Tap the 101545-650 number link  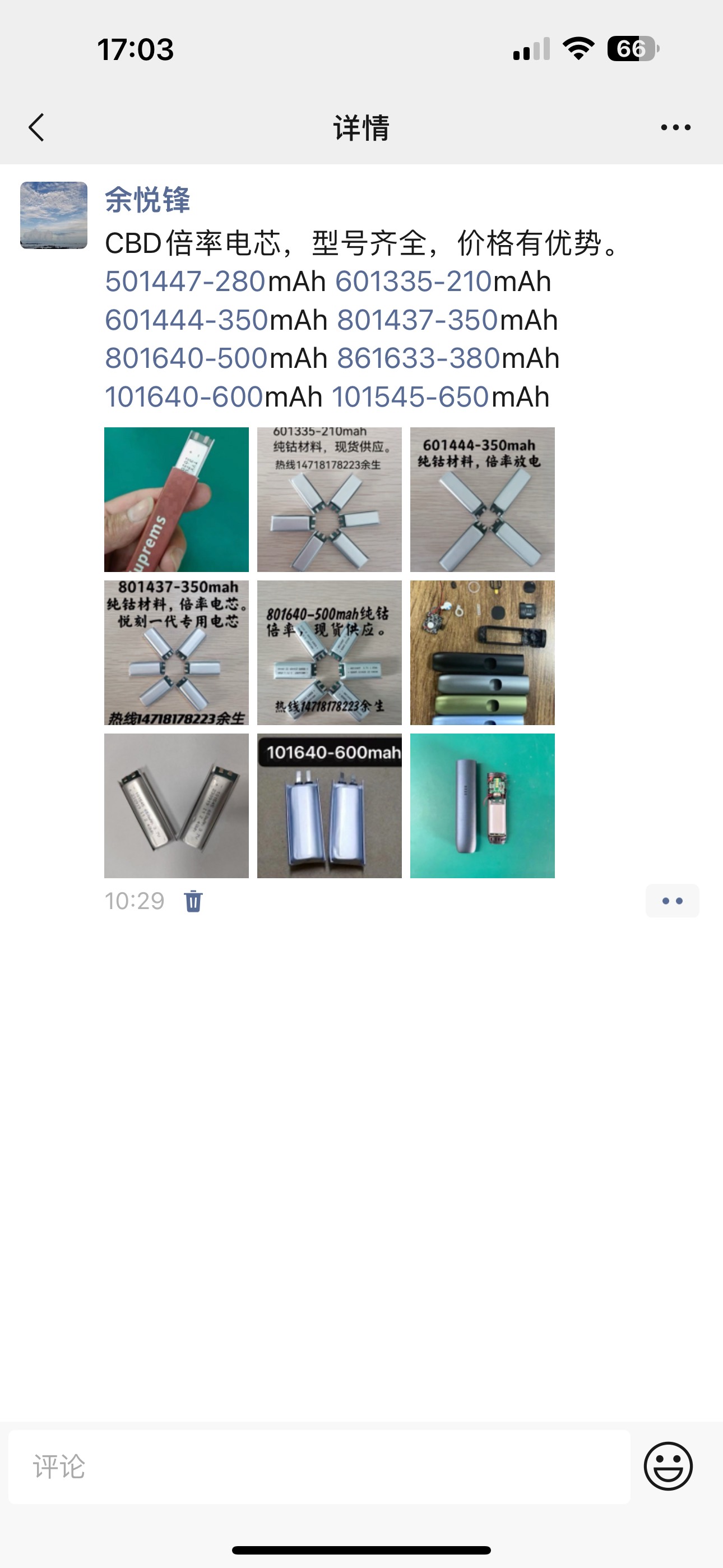410,397
